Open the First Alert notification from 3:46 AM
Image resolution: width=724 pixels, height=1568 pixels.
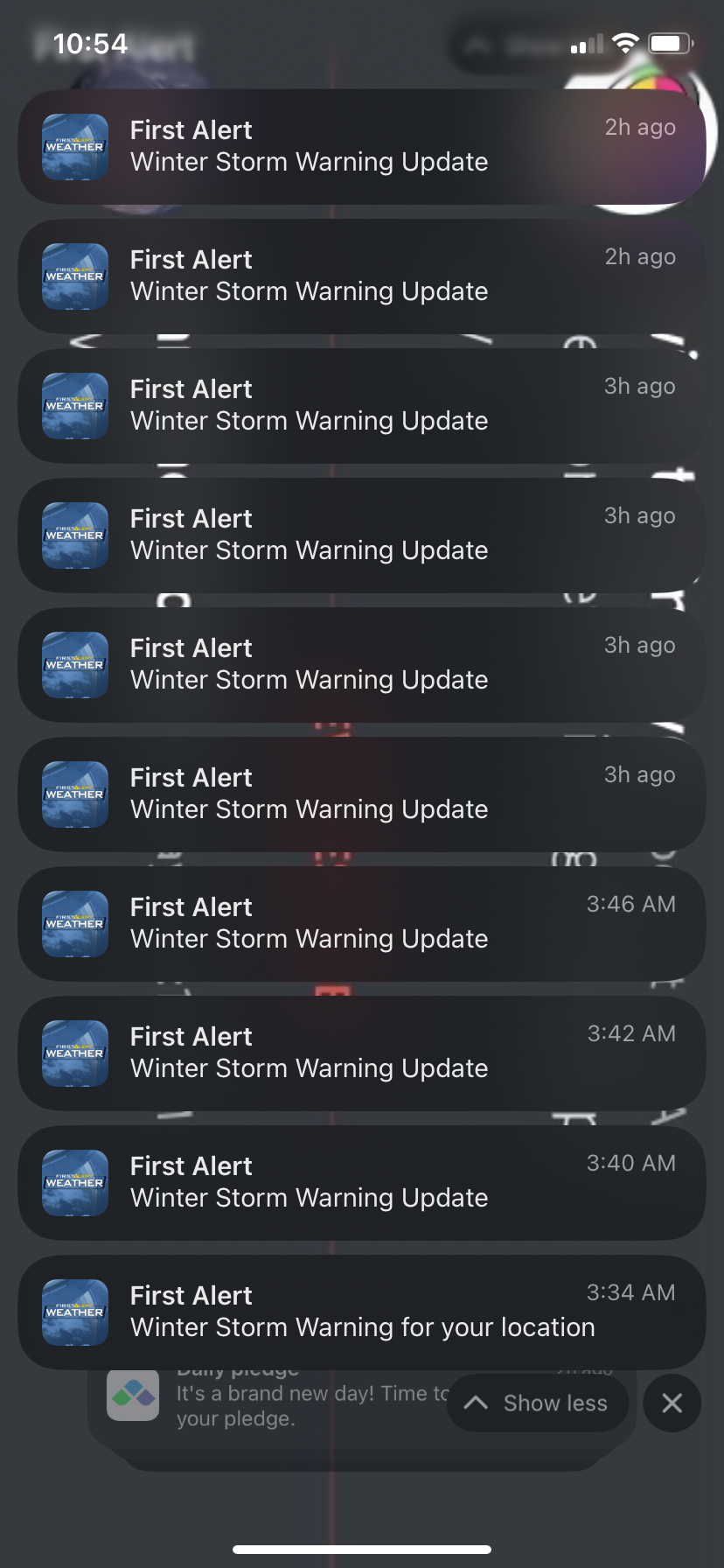tap(362, 924)
